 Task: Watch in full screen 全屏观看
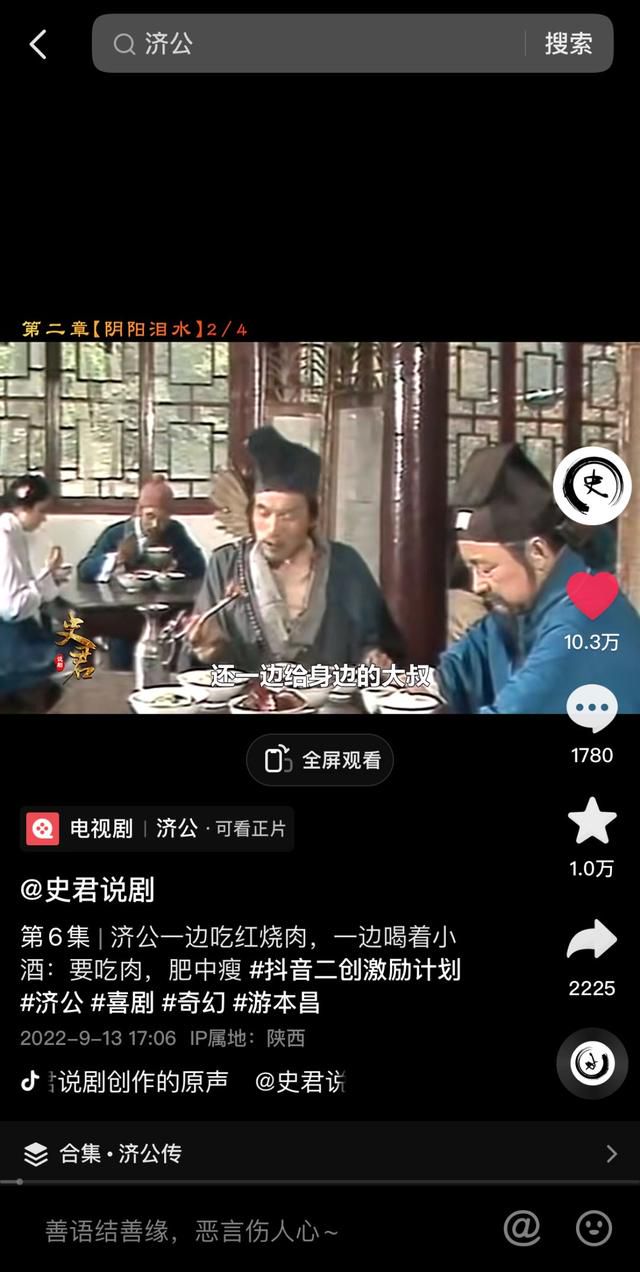coord(320,760)
